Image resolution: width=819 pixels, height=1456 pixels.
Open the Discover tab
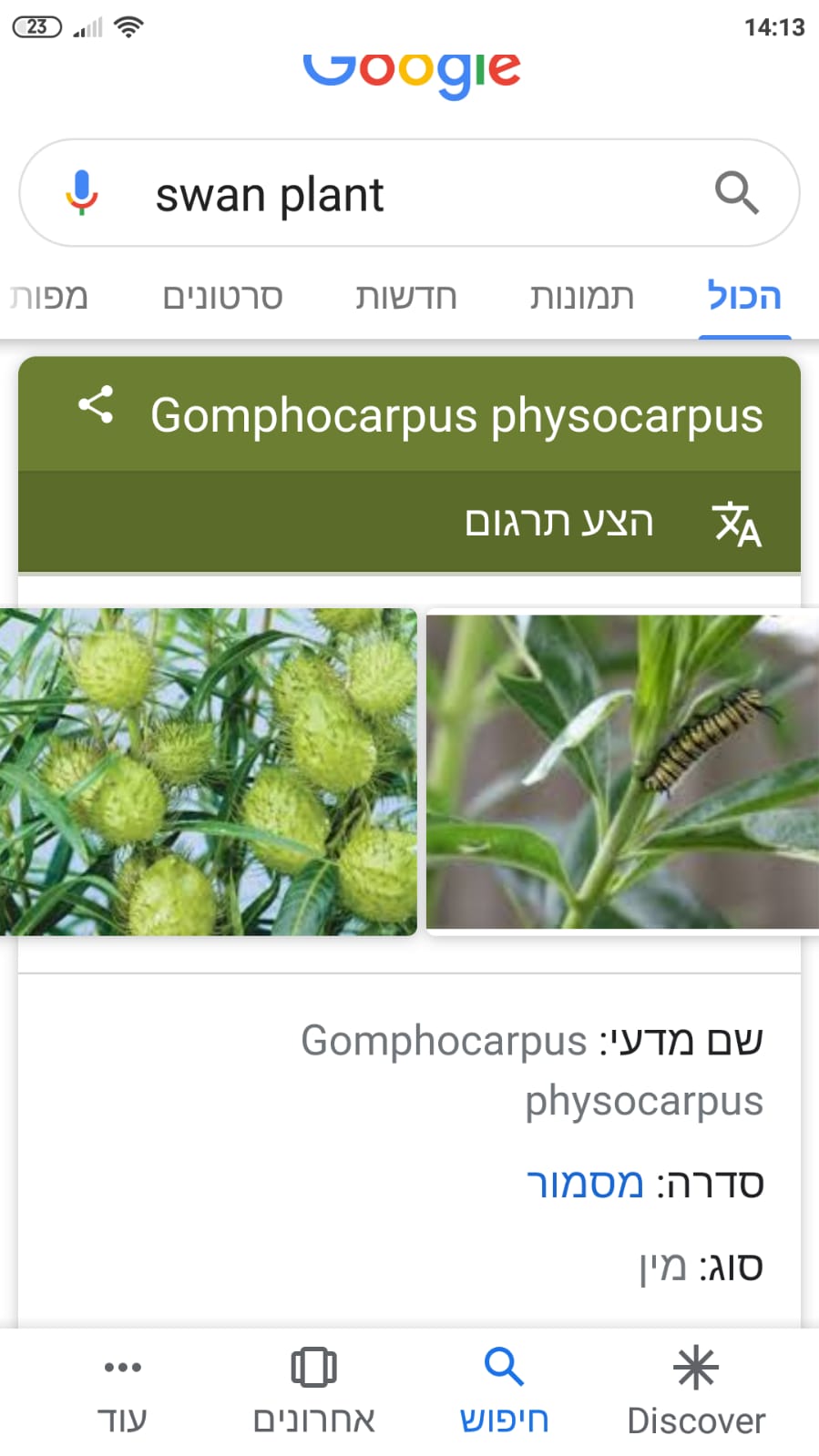[x=696, y=1391]
